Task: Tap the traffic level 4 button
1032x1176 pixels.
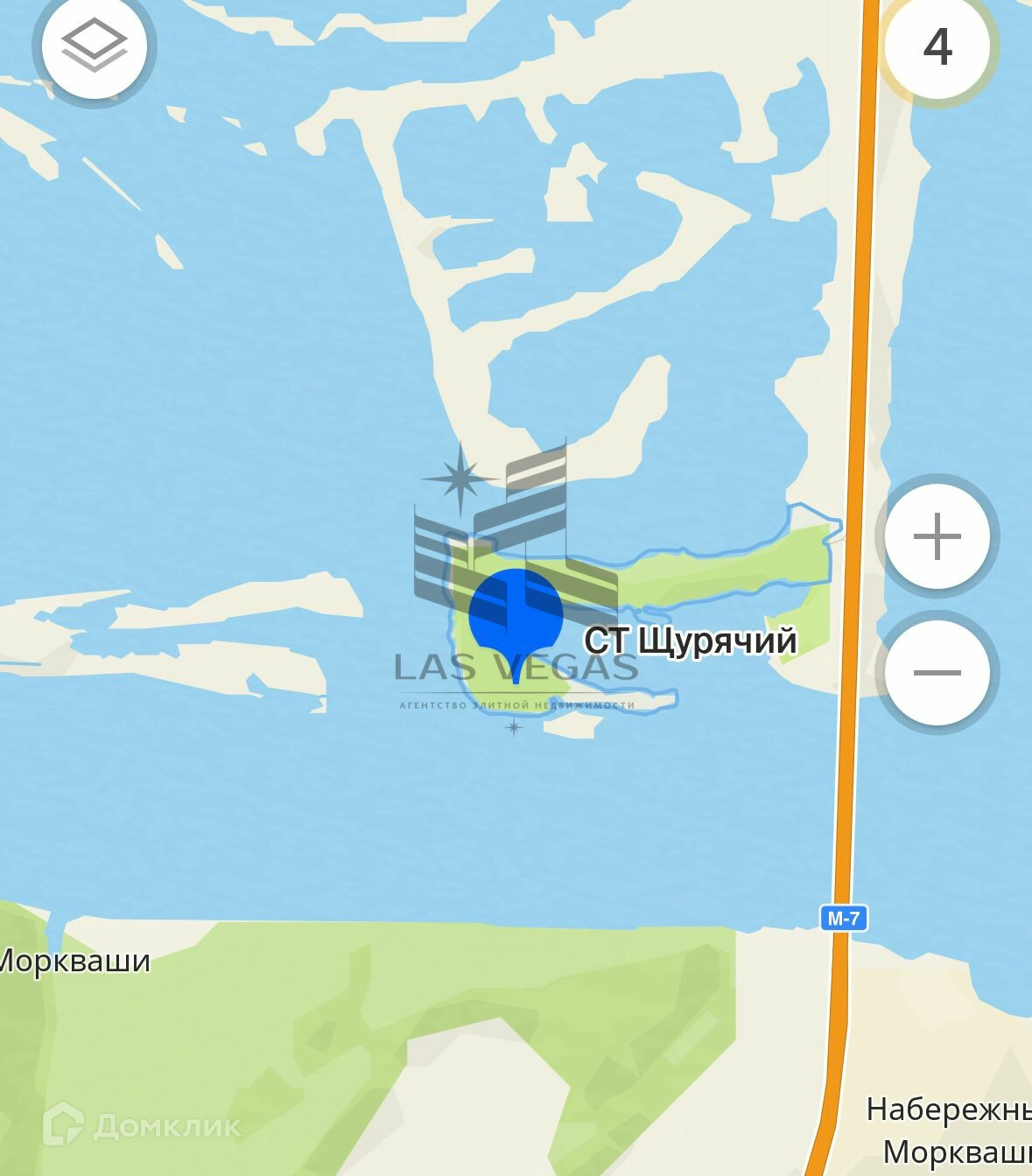Action: point(937,46)
